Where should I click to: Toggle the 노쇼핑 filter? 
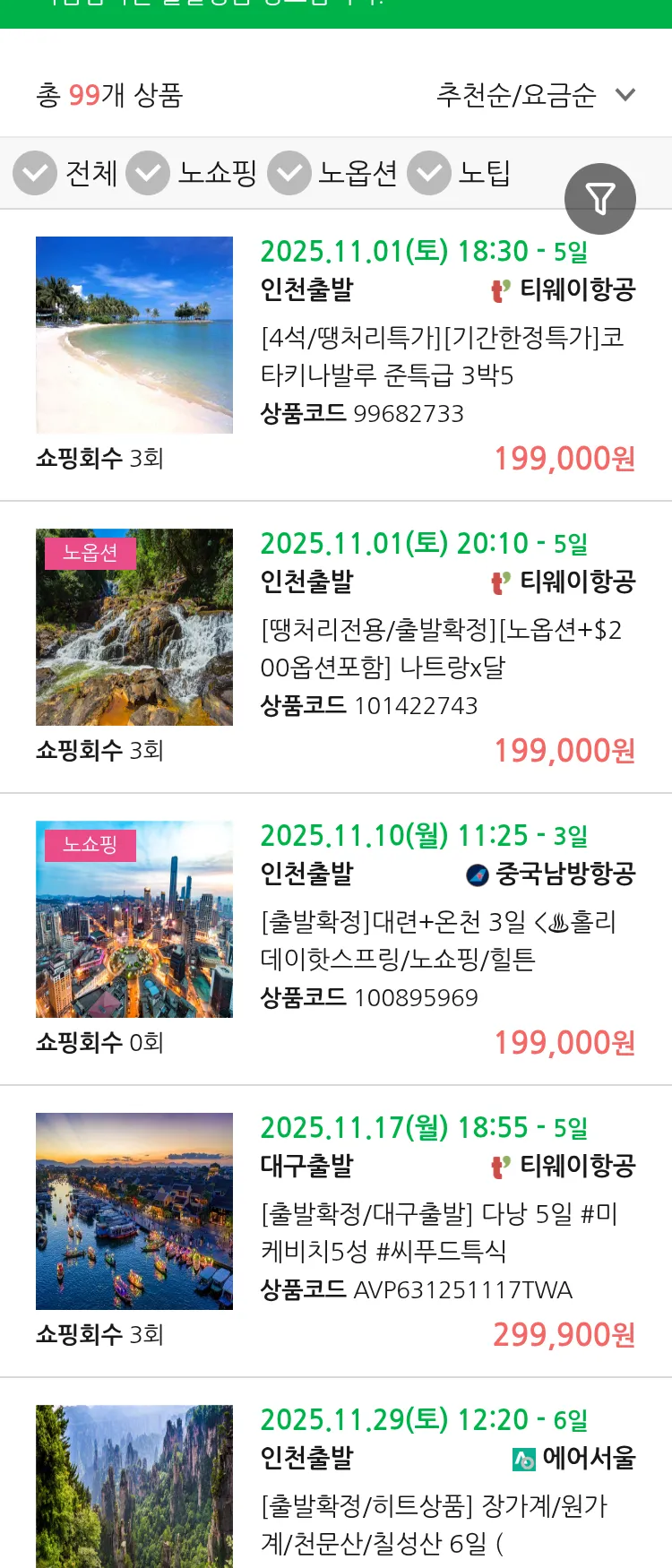point(149,173)
